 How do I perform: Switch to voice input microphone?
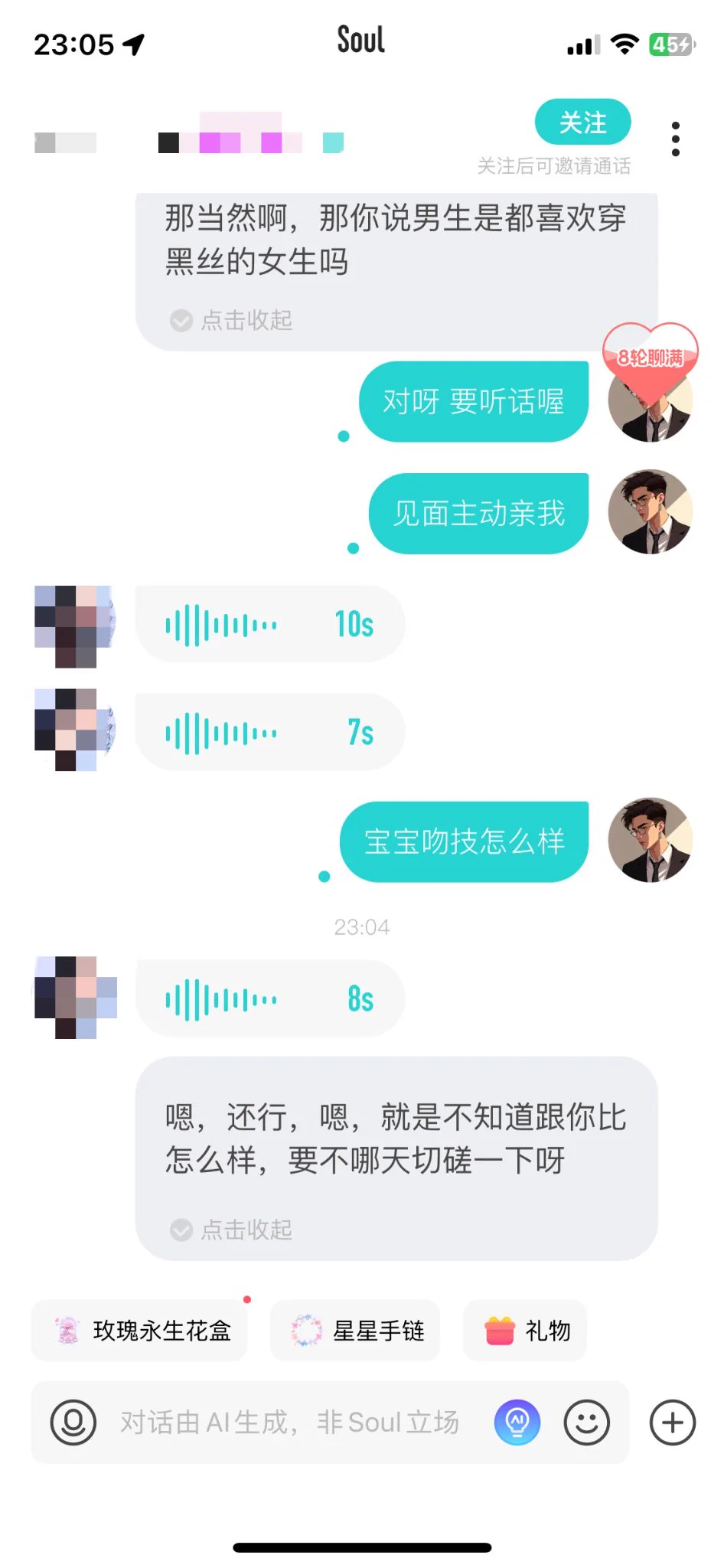73,1423
